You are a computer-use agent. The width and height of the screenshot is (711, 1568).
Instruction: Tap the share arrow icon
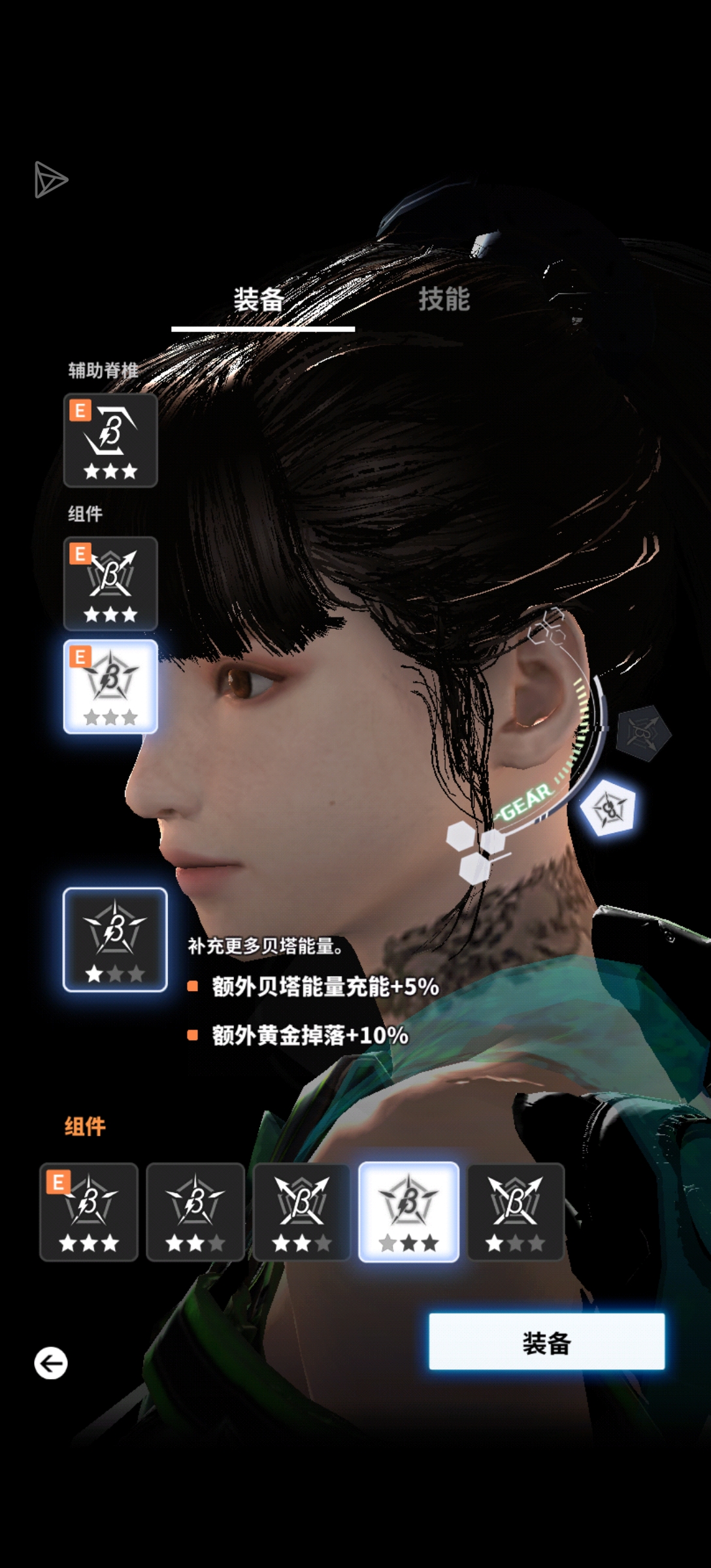pos(50,179)
